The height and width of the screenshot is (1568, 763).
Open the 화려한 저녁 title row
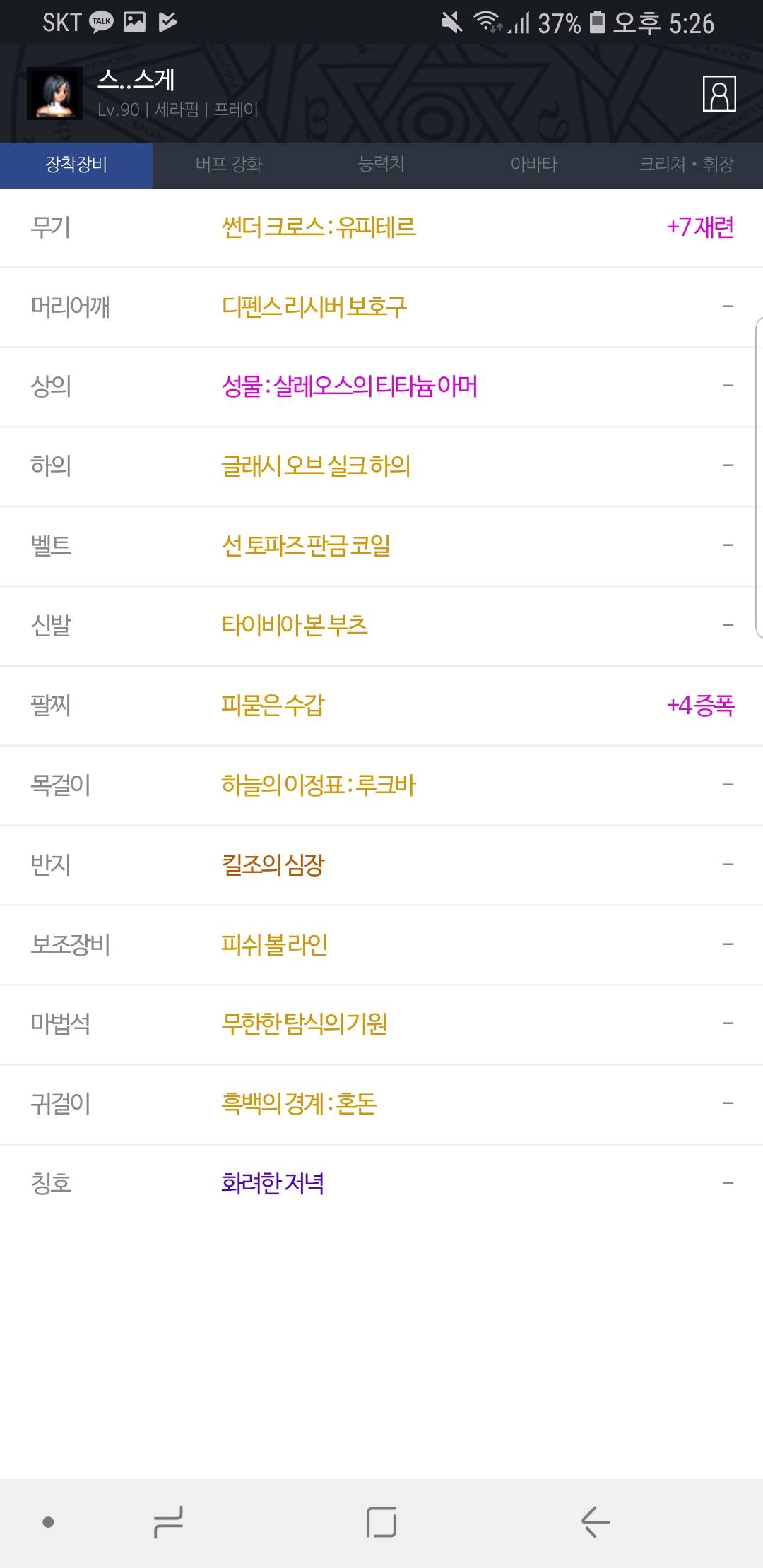[x=381, y=1183]
